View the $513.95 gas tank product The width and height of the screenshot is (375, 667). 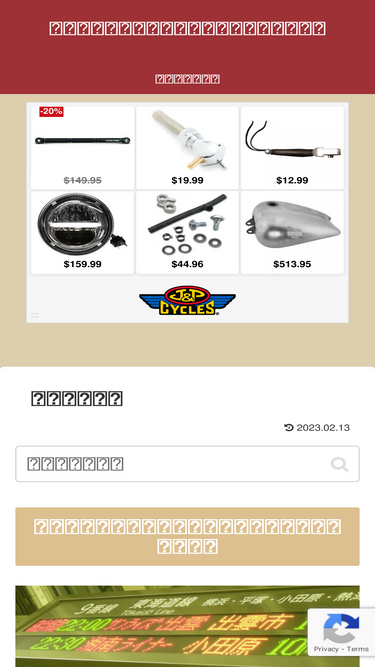[x=292, y=232]
